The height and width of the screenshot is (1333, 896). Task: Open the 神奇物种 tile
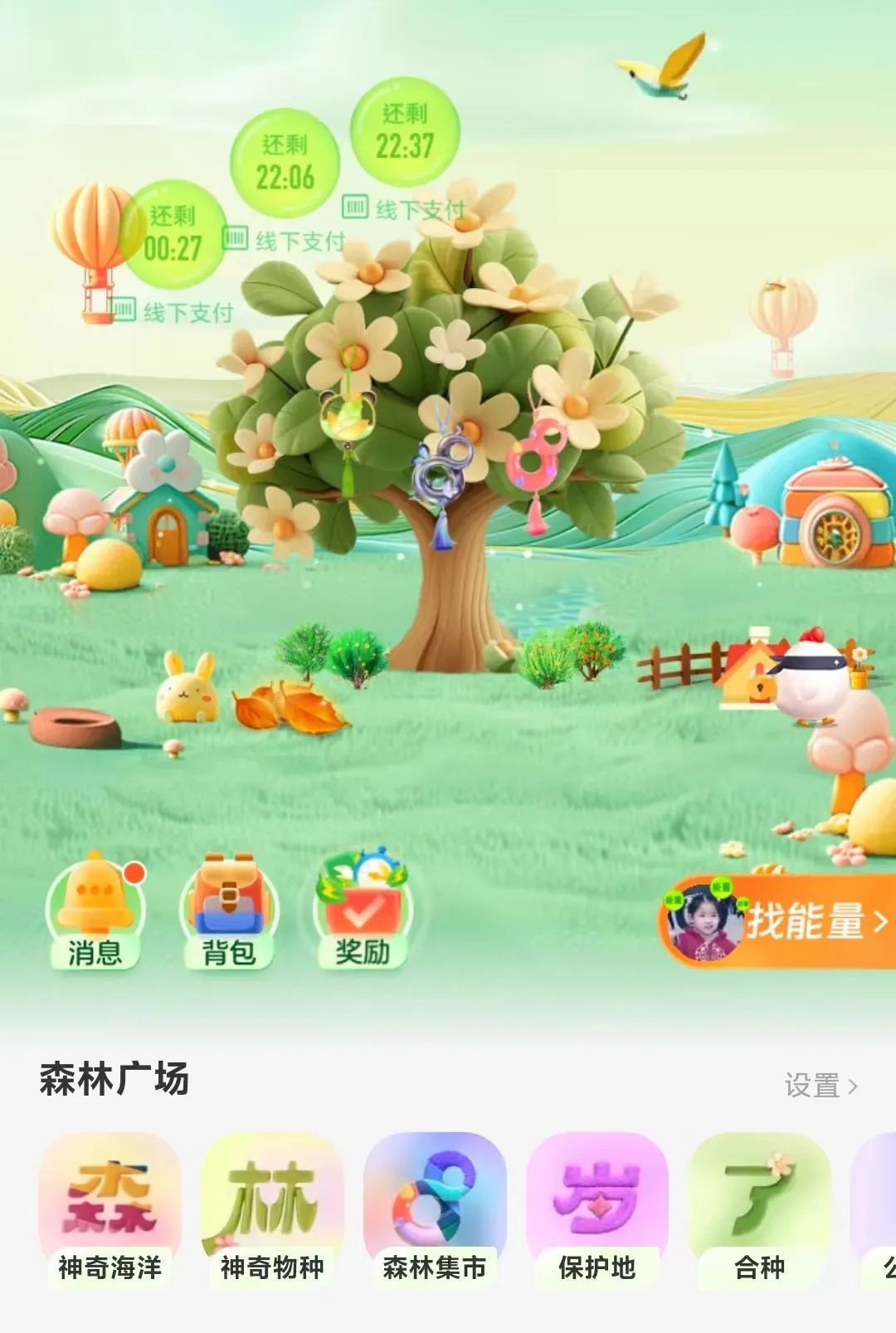[x=272, y=1211]
